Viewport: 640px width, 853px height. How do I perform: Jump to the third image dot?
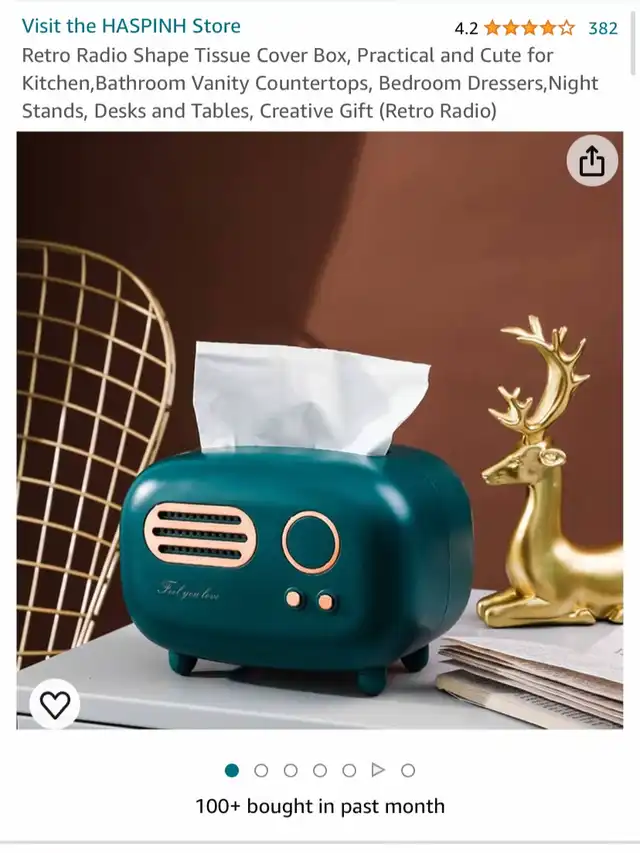(290, 770)
